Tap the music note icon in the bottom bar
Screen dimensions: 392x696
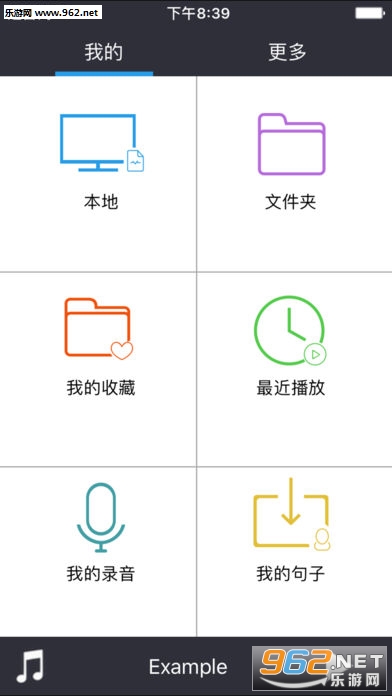[30, 666]
